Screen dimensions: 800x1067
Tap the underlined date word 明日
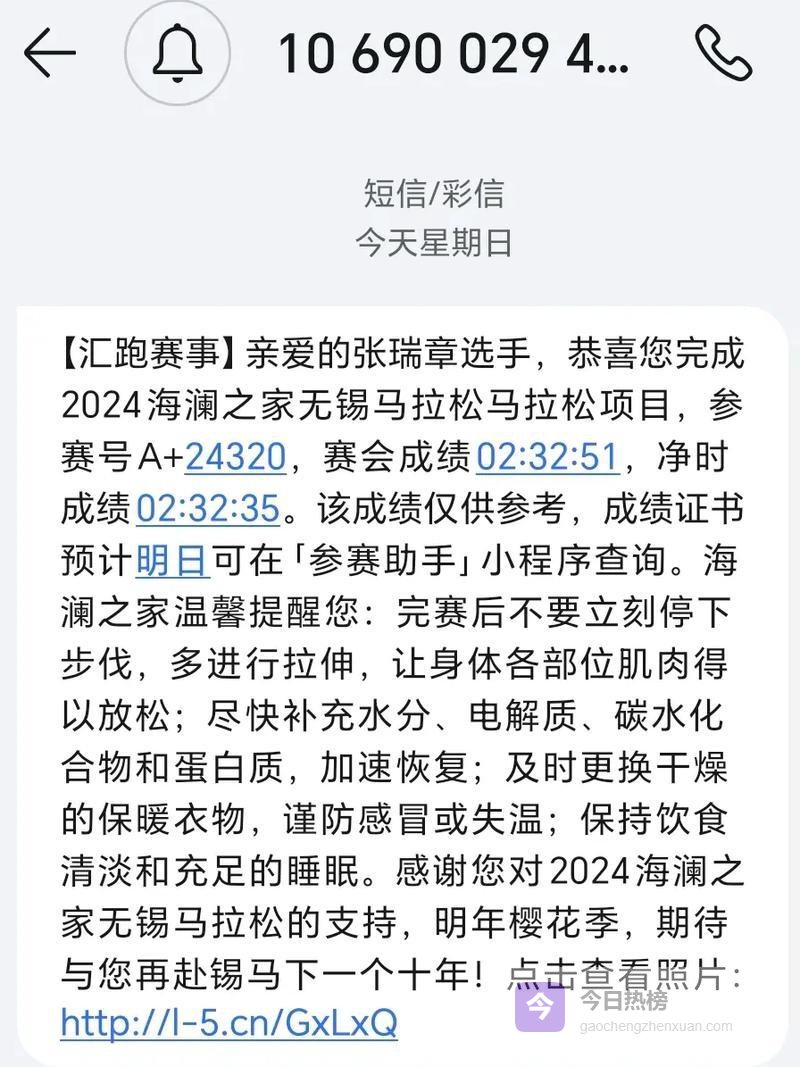(172, 559)
